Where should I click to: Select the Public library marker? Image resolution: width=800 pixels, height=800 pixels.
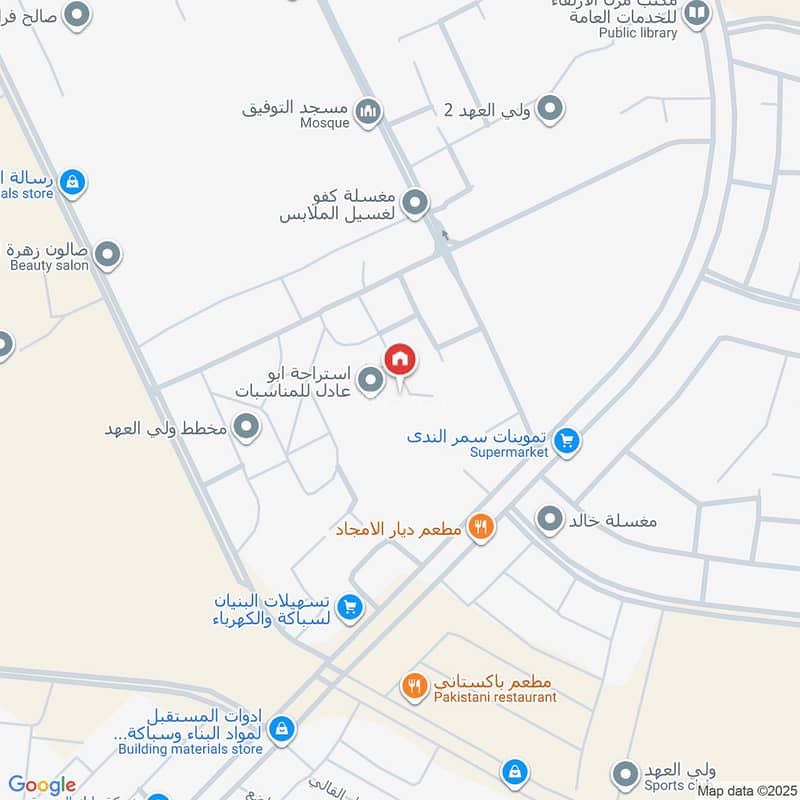(x=697, y=13)
